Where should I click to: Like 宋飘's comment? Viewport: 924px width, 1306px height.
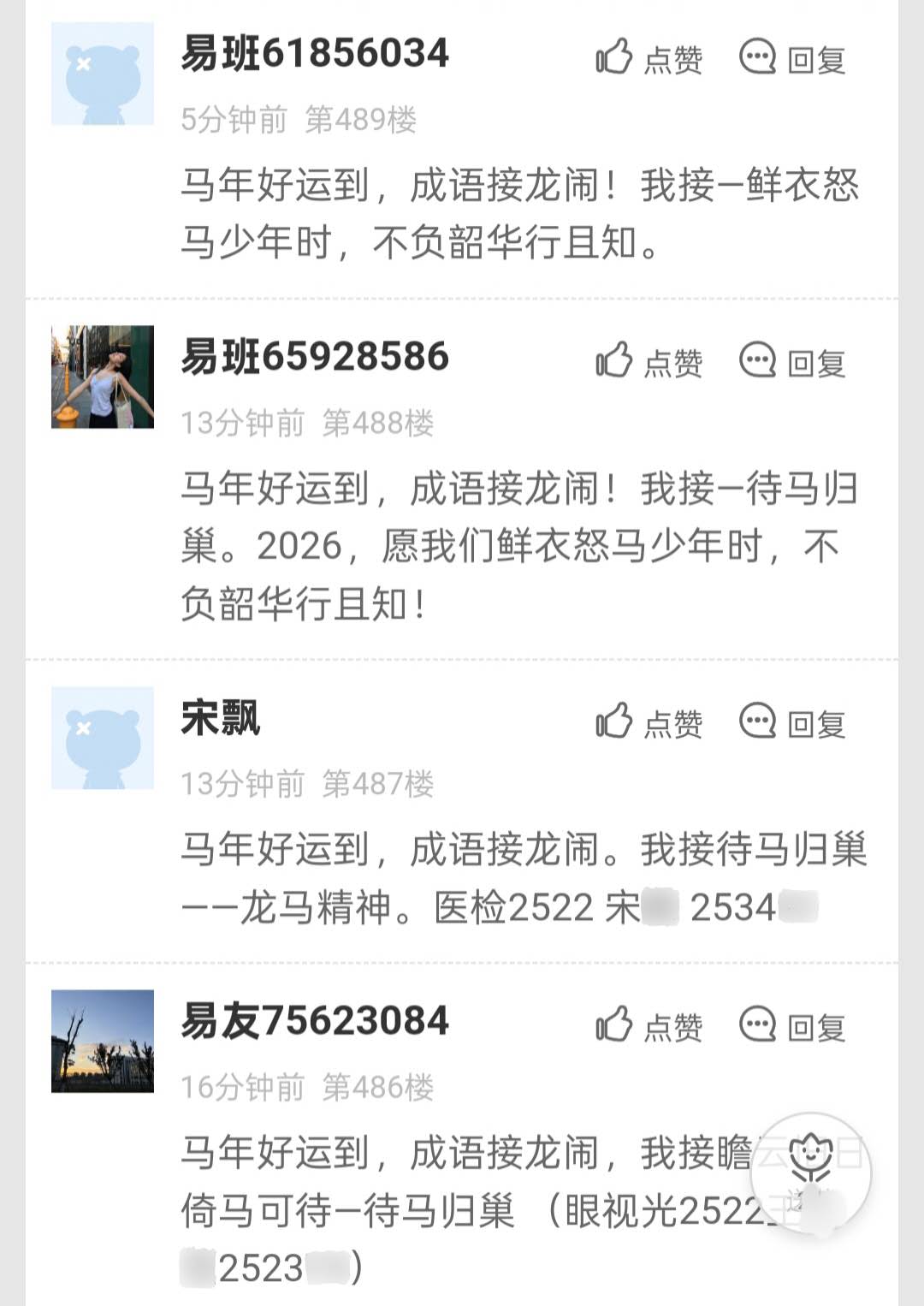pyautogui.click(x=649, y=722)
